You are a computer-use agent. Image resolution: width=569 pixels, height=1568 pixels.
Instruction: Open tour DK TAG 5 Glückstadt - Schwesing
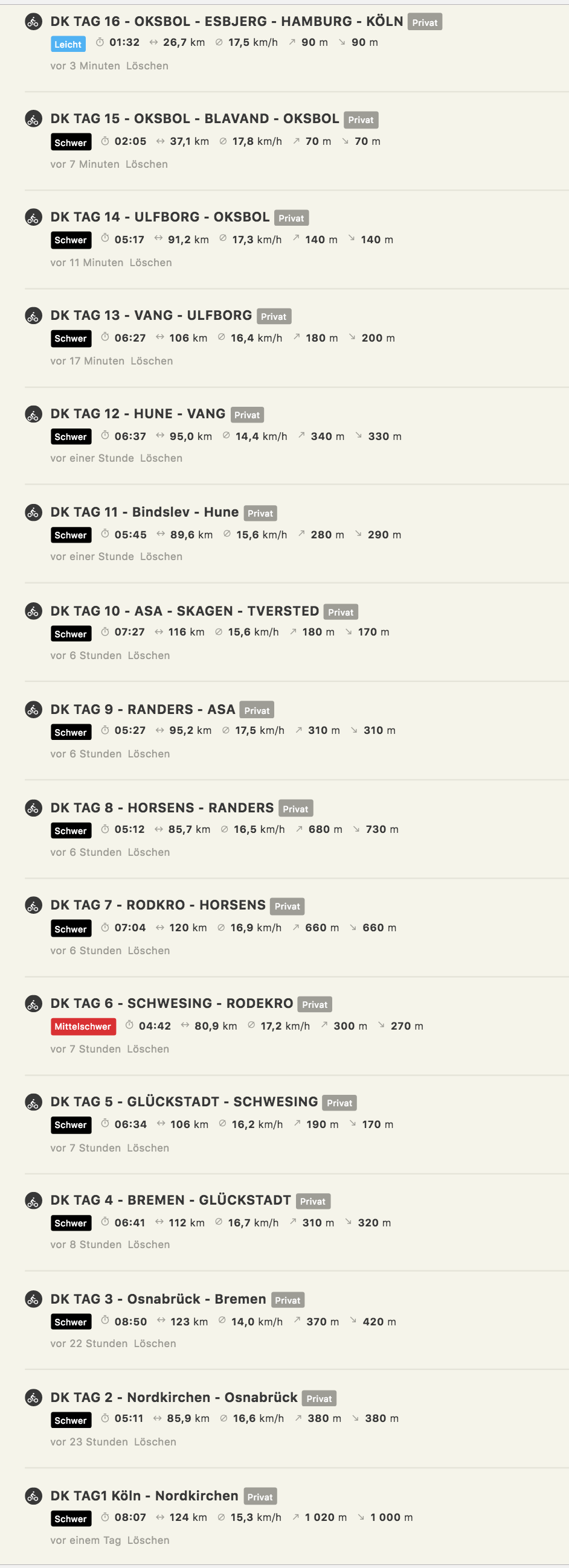point(184,1102)
